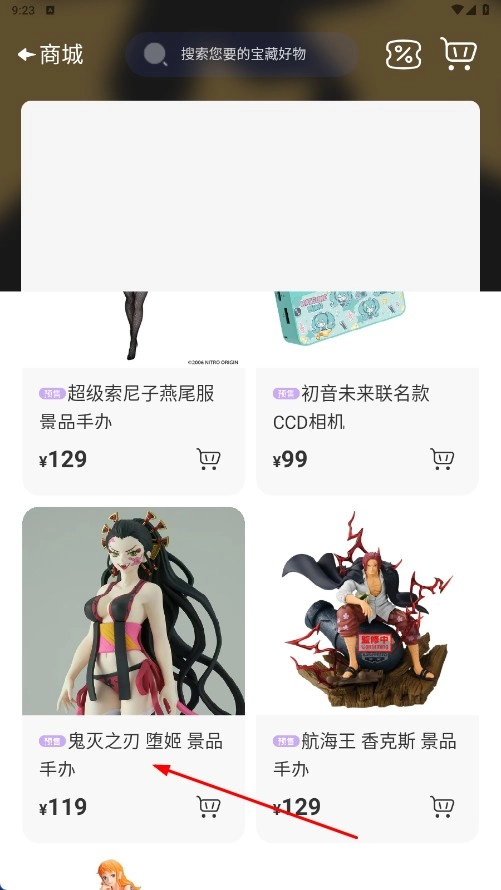Open the 航海王 香克斯 景品手办 card
Image resolution: width=501 pixels, height=890 pixels.
tap(367, 674)
